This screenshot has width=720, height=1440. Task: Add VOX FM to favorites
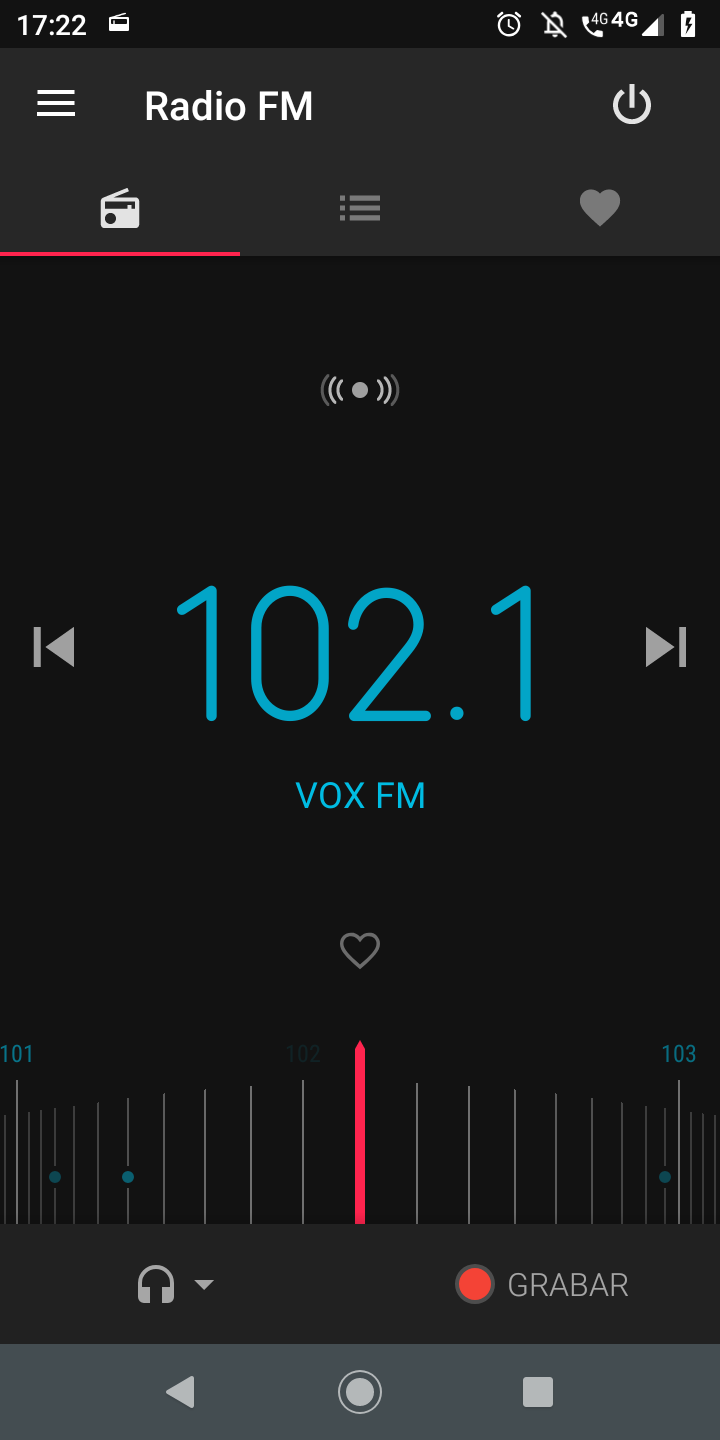click(x=360, y=950)
